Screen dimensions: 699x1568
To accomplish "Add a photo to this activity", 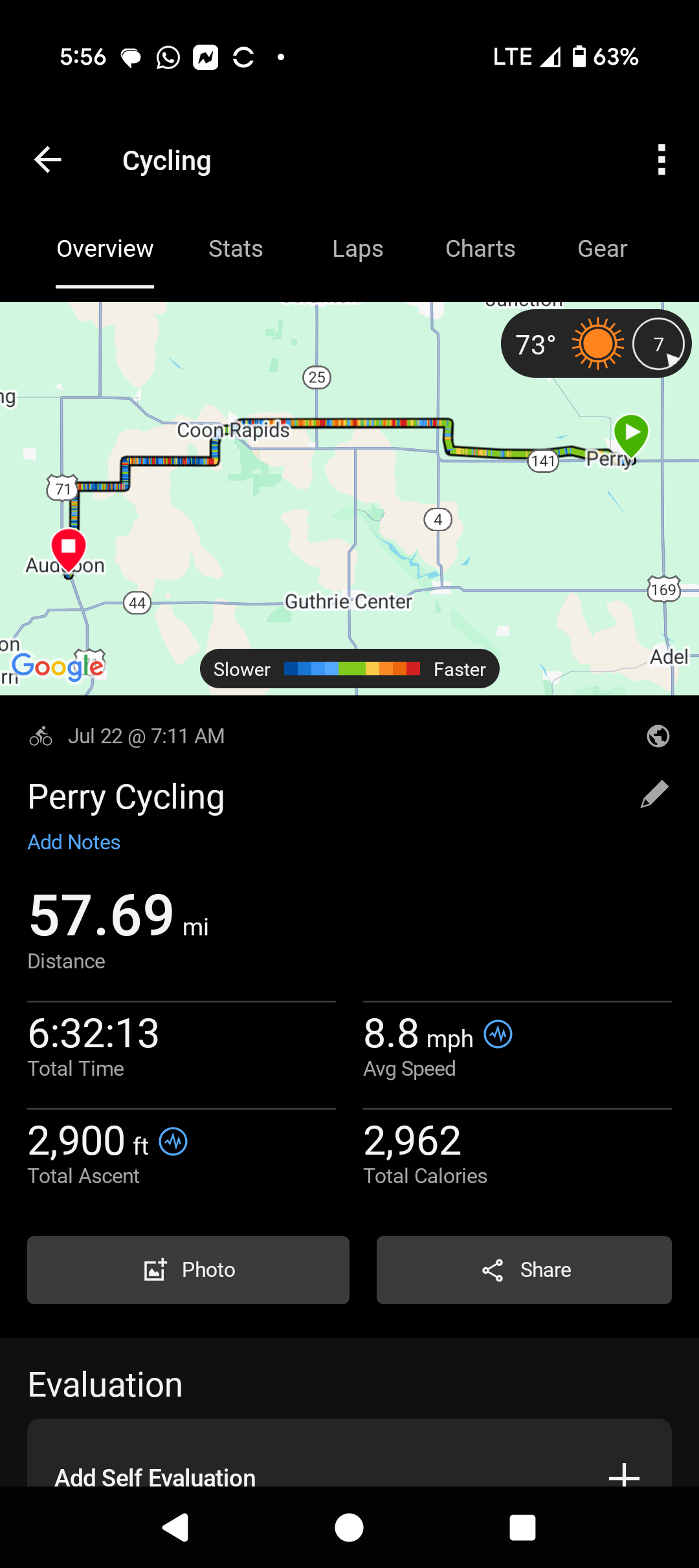I will [x=188, y=1270].
